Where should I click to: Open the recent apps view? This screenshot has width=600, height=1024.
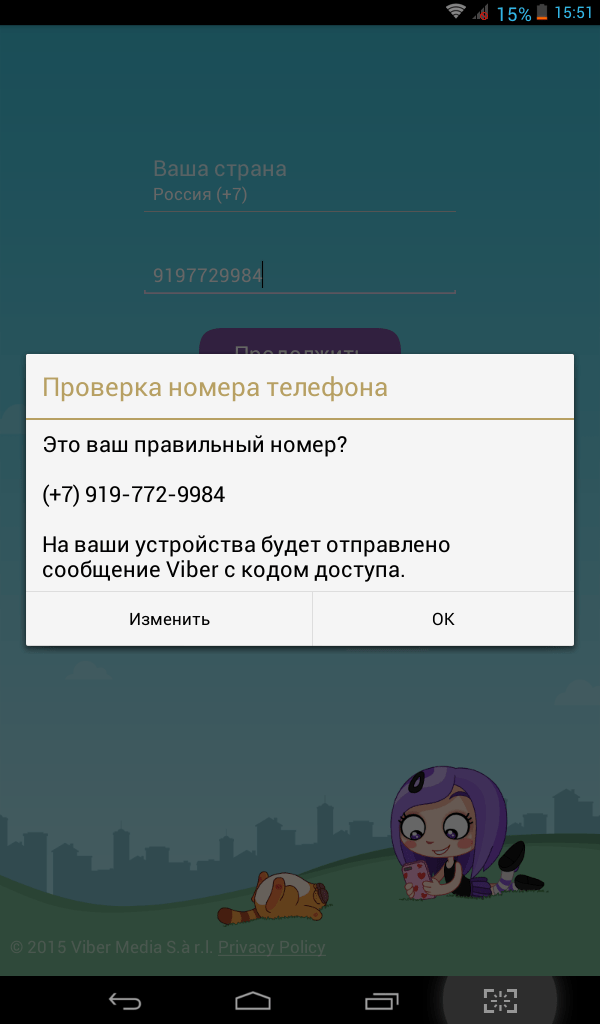coord(382,999)
